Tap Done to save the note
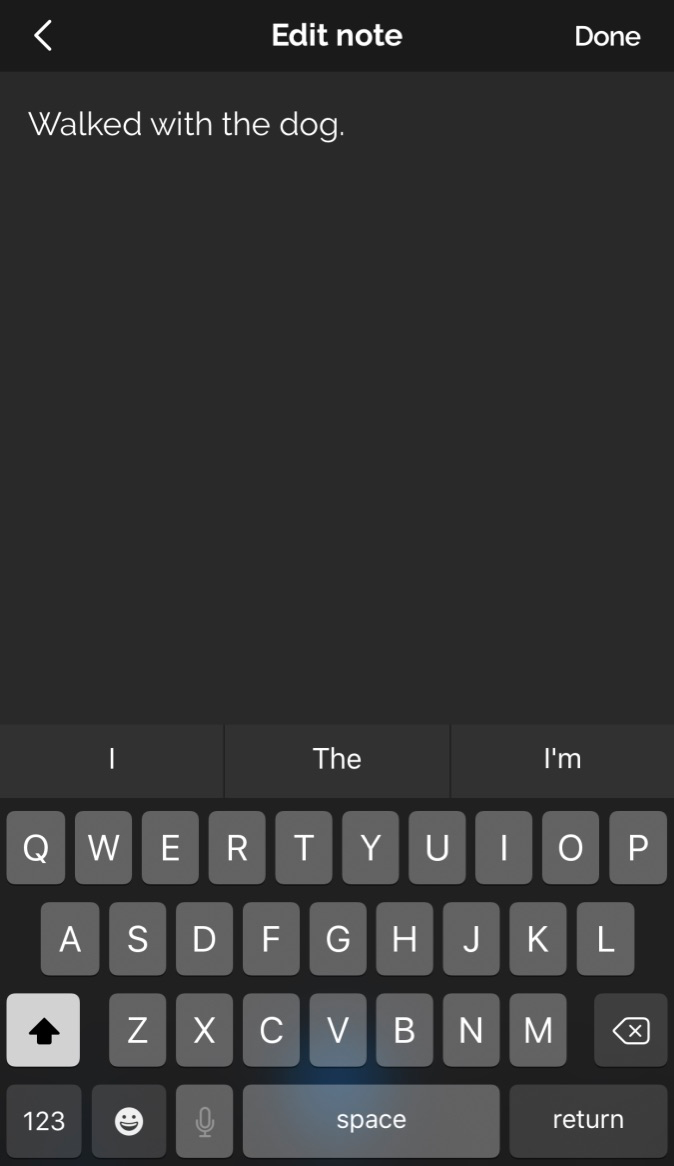This screenshot has height=1166, width=674. point(607,36)
